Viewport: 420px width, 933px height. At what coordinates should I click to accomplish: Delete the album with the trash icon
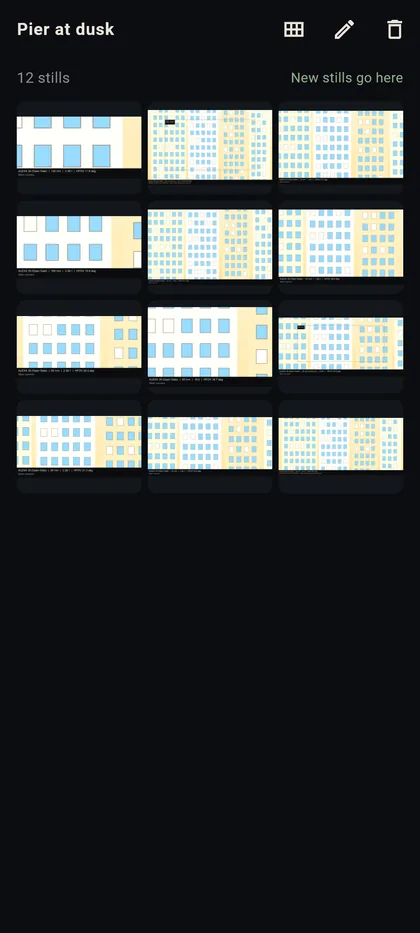coord(394,30)
